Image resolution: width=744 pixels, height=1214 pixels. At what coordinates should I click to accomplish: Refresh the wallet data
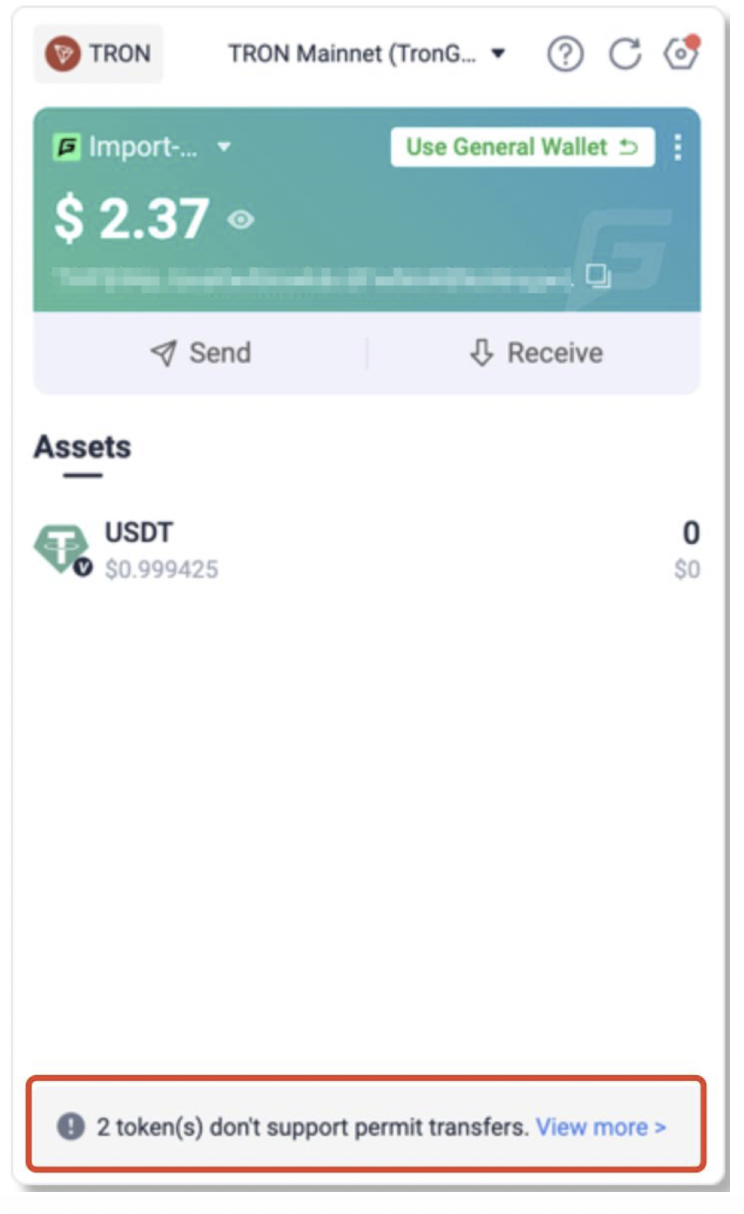coord(625,54)
